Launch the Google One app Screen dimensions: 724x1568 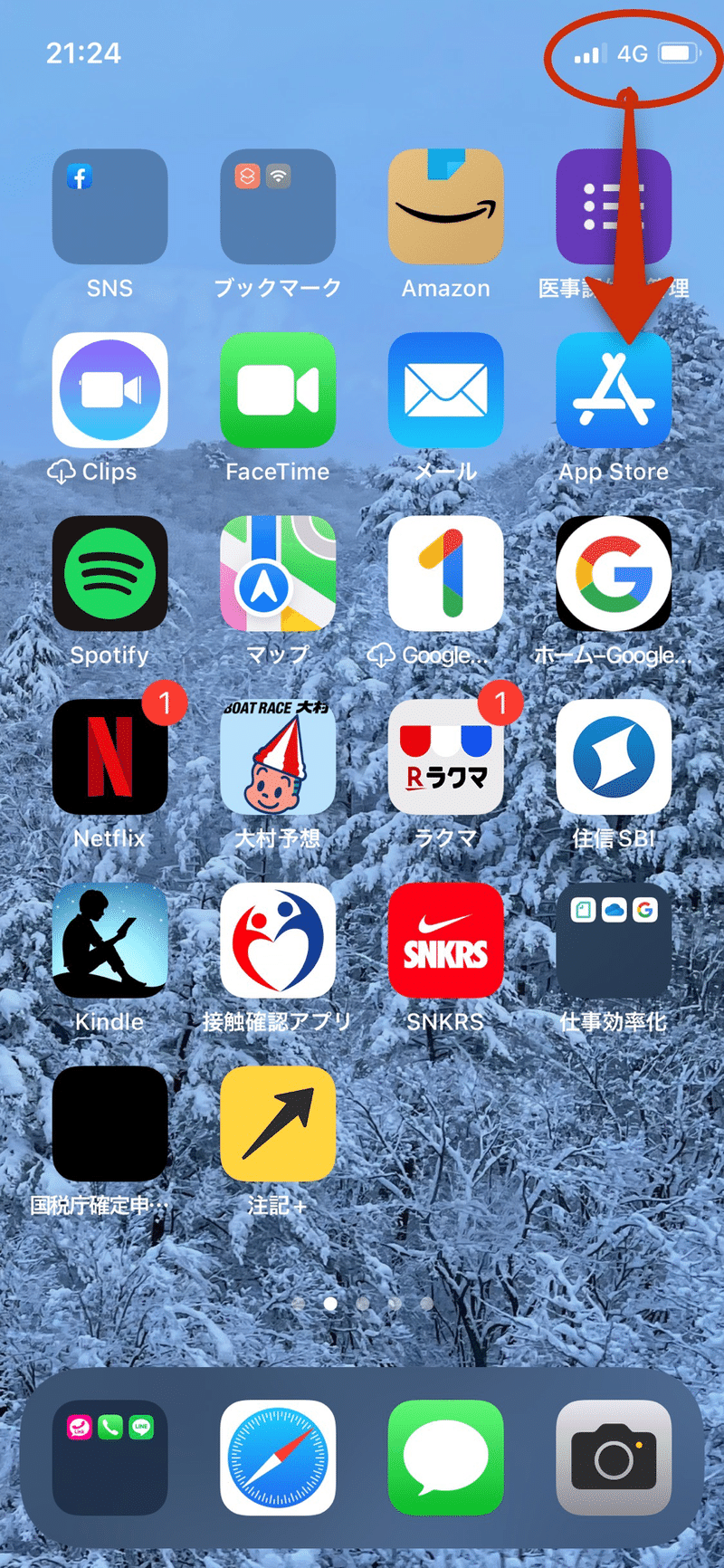click(445, 574)
